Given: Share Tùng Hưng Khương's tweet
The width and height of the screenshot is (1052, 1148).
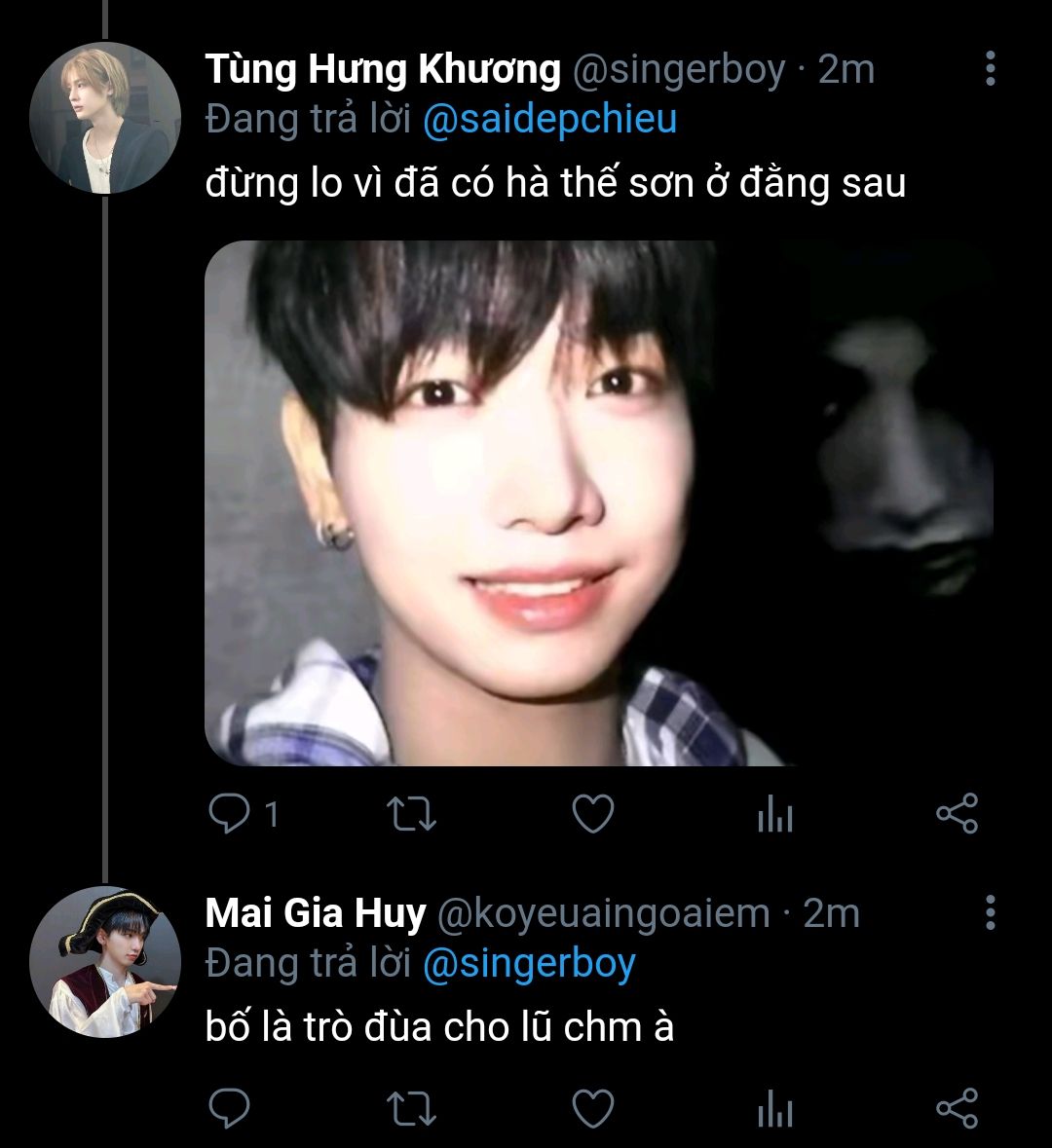Looking at the screenshot, I should 957,815.
